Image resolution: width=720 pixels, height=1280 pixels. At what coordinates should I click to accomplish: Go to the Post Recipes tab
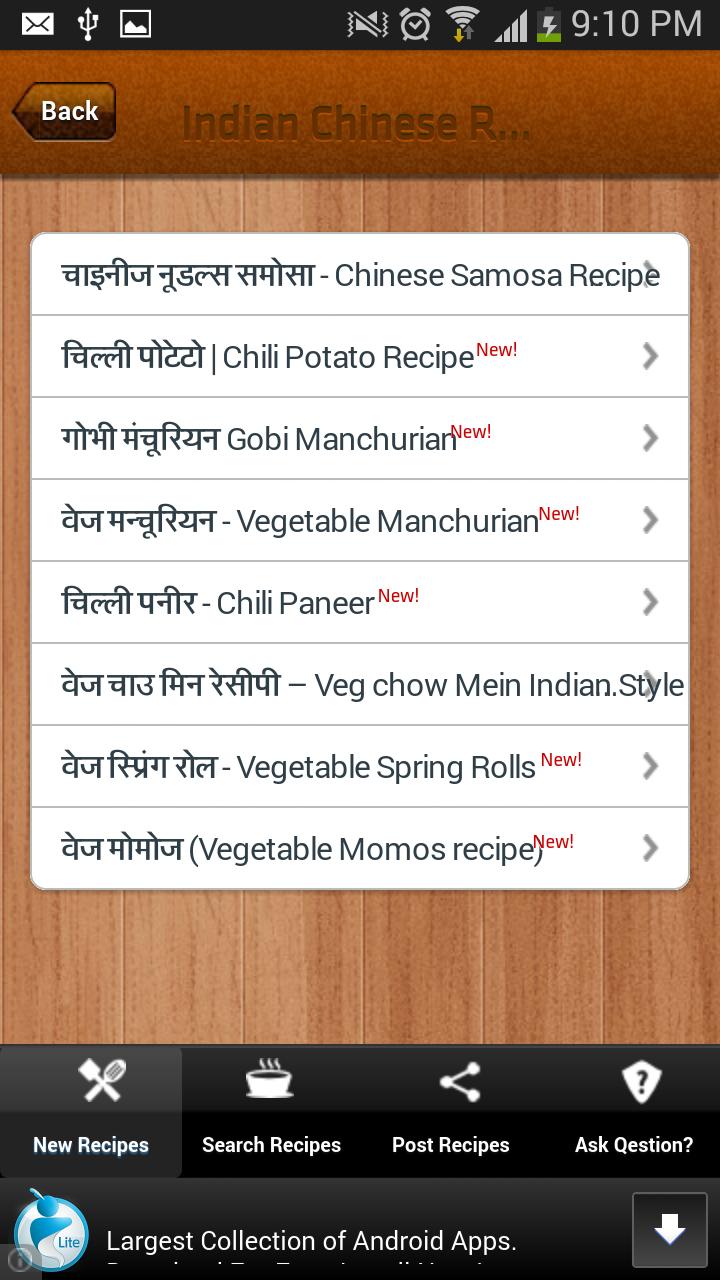click(451, 1112)
